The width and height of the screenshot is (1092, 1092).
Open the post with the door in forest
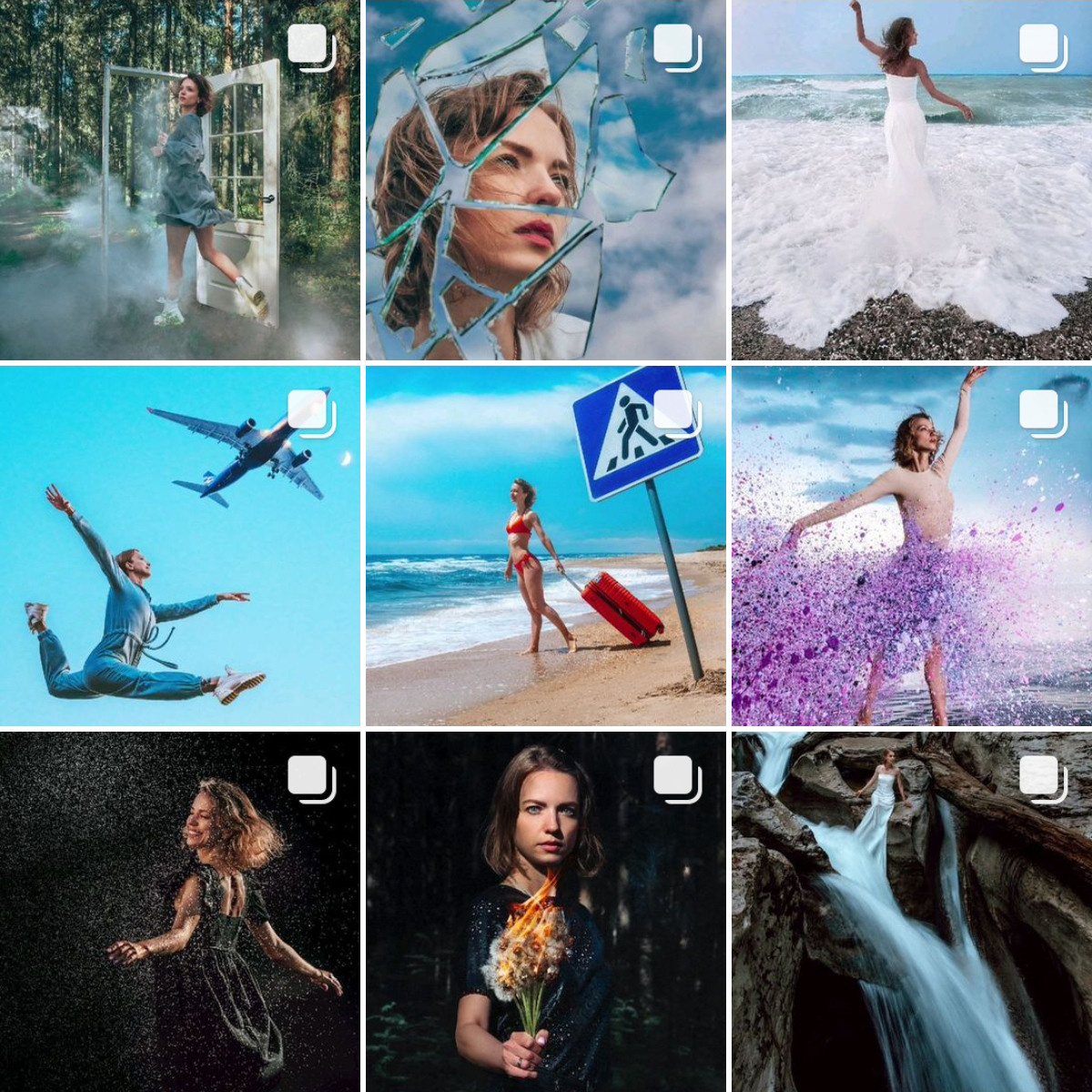pyautogui.click(x=180, y=180)
